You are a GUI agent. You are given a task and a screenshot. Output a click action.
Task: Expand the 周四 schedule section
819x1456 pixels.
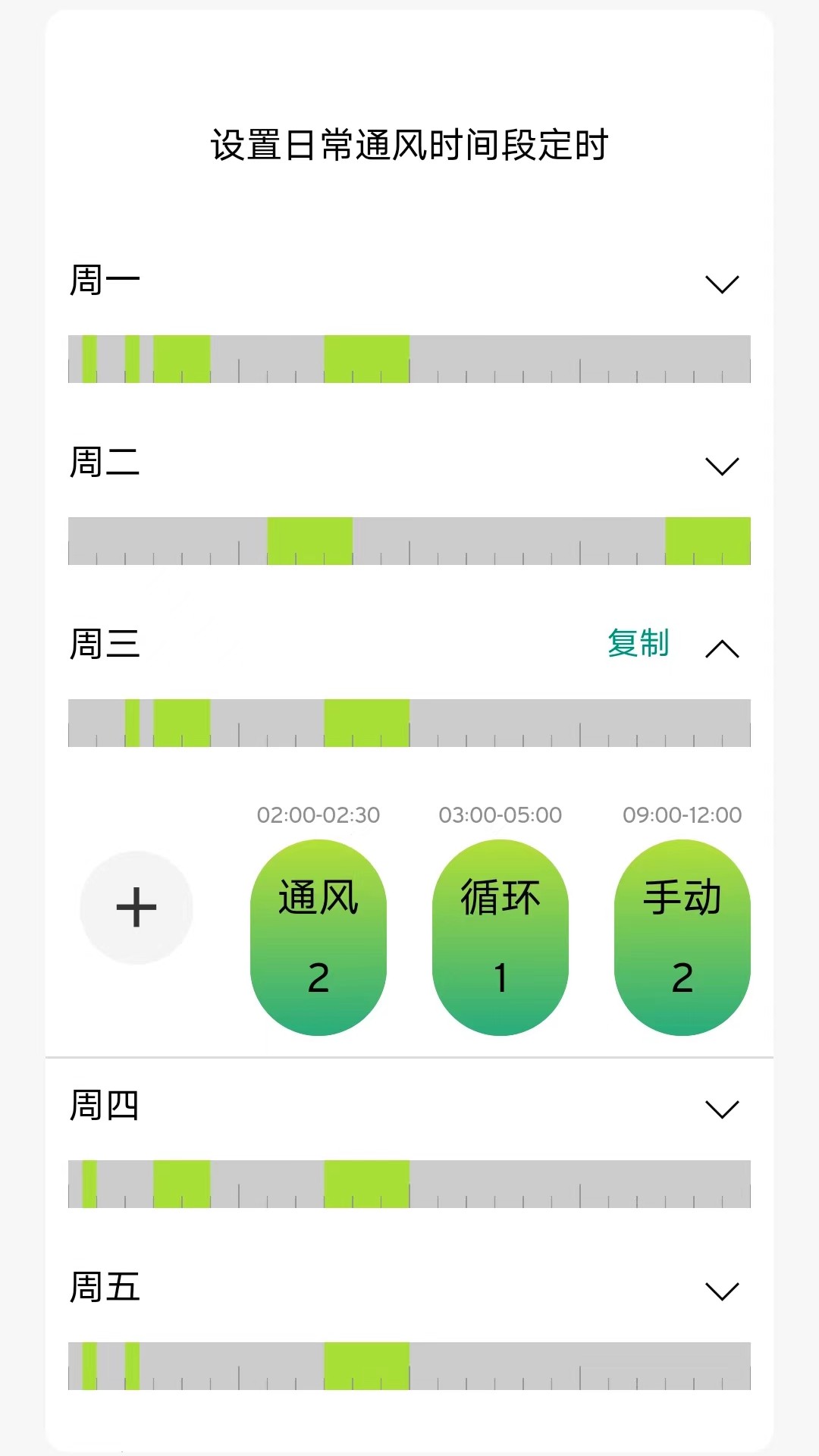(721, 1109)
